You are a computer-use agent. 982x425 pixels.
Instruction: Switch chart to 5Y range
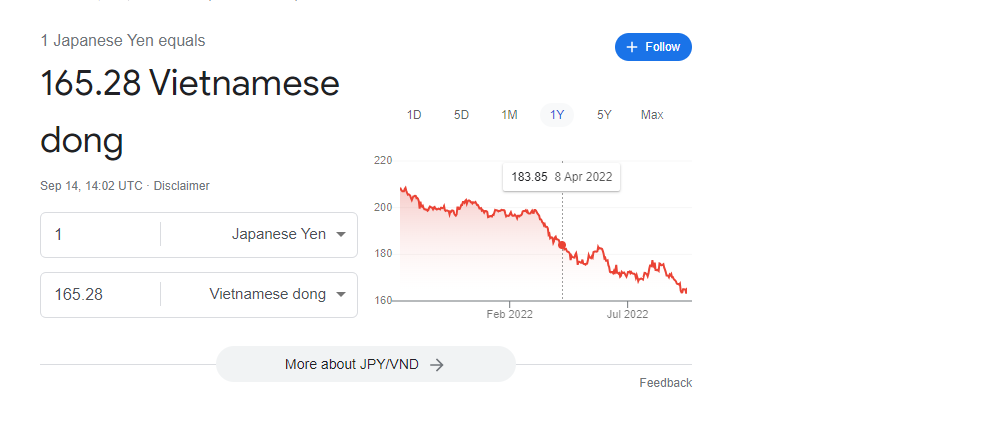point(604,115)
